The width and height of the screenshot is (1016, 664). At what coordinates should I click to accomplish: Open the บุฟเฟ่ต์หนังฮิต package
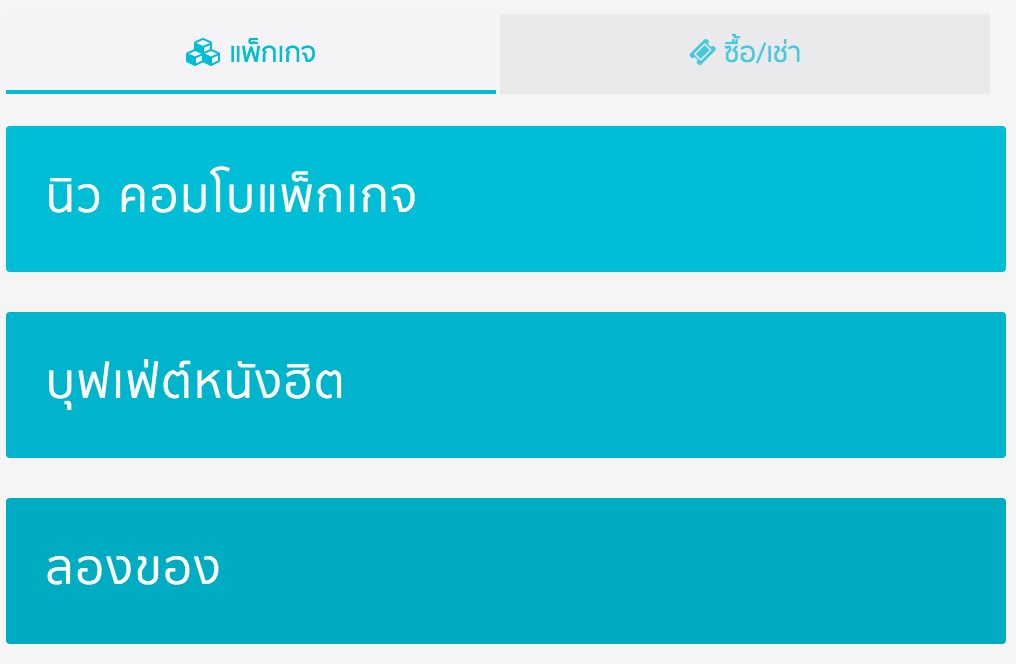(505, 385)
